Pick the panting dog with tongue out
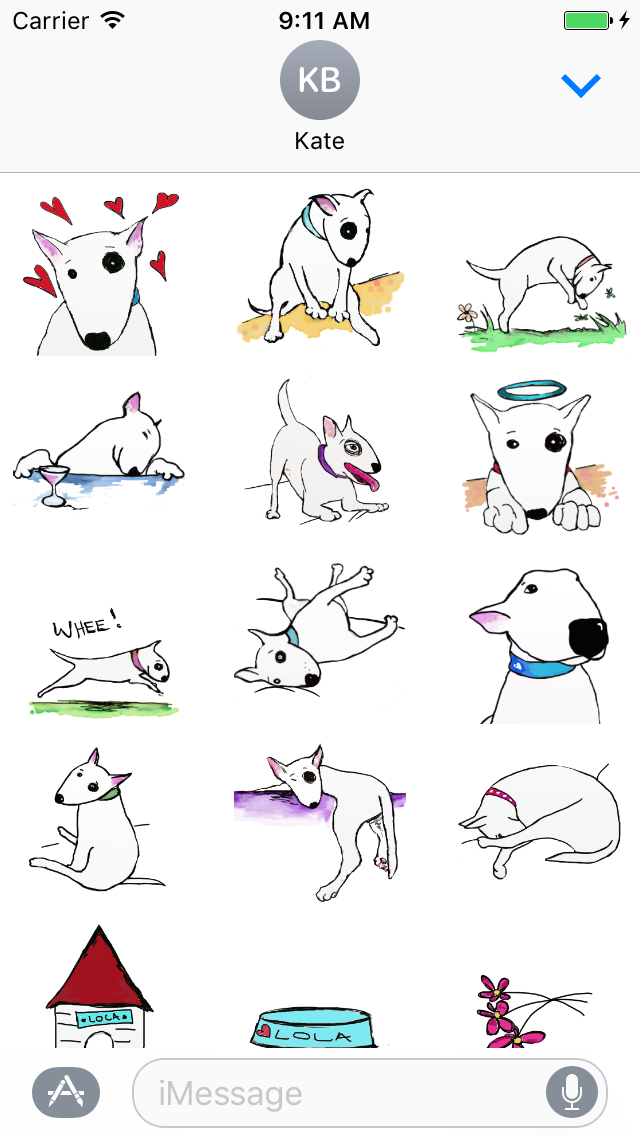Image resolution: width=640 pixels, height=1136 pixels. (322, 452)
